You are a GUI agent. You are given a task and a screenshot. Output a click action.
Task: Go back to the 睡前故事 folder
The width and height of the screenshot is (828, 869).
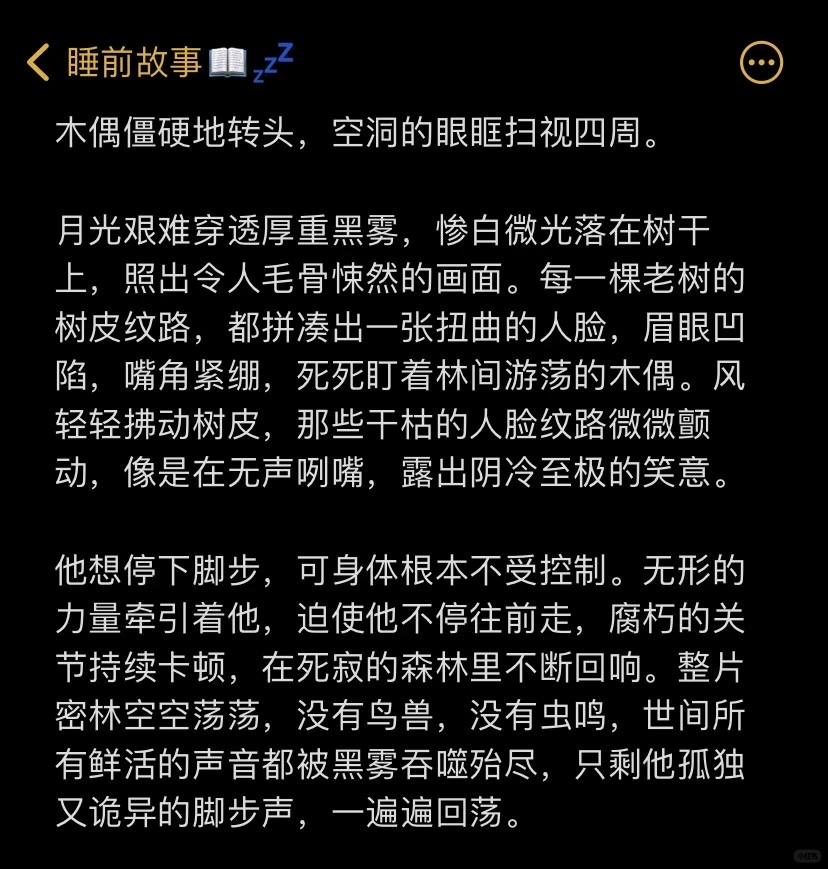[39, 62]
